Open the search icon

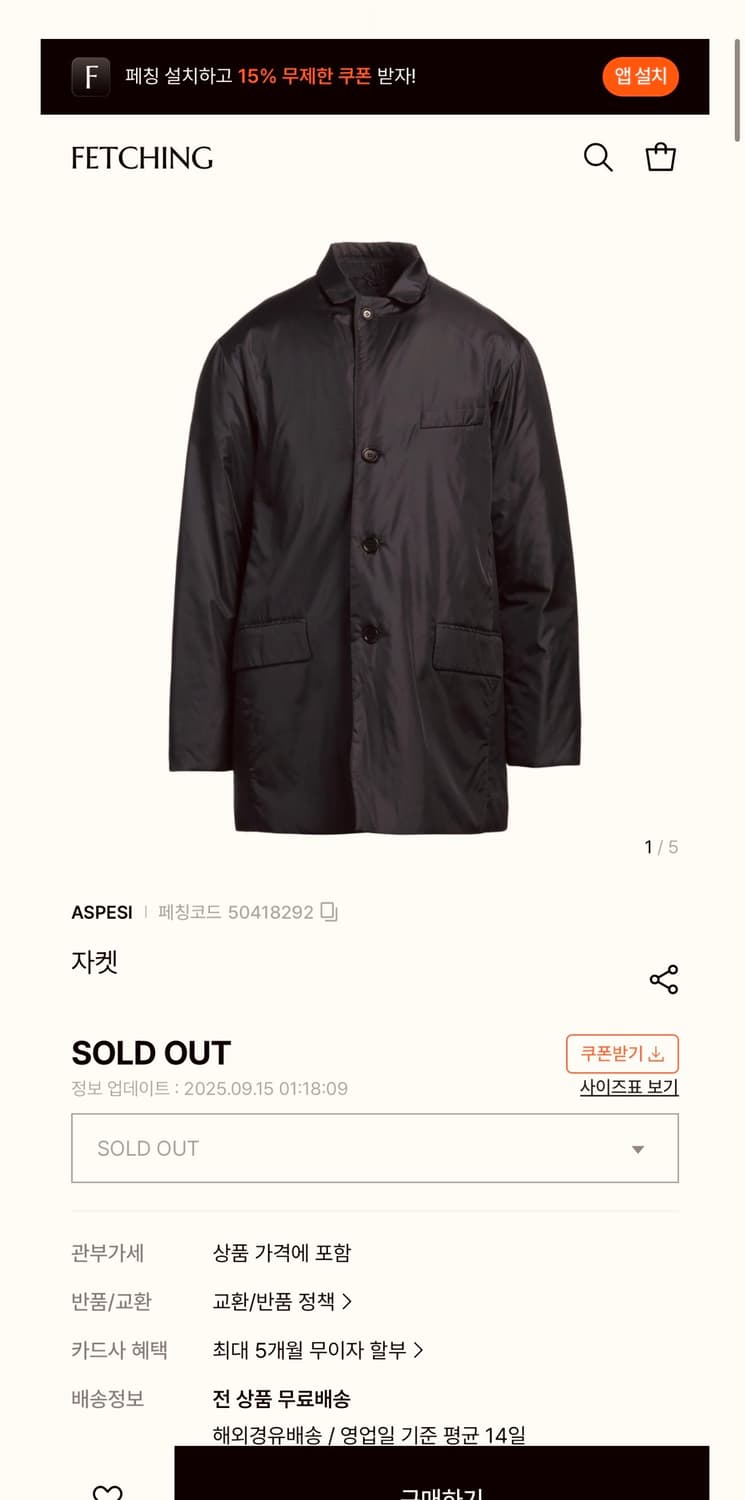tap(597, 157)
